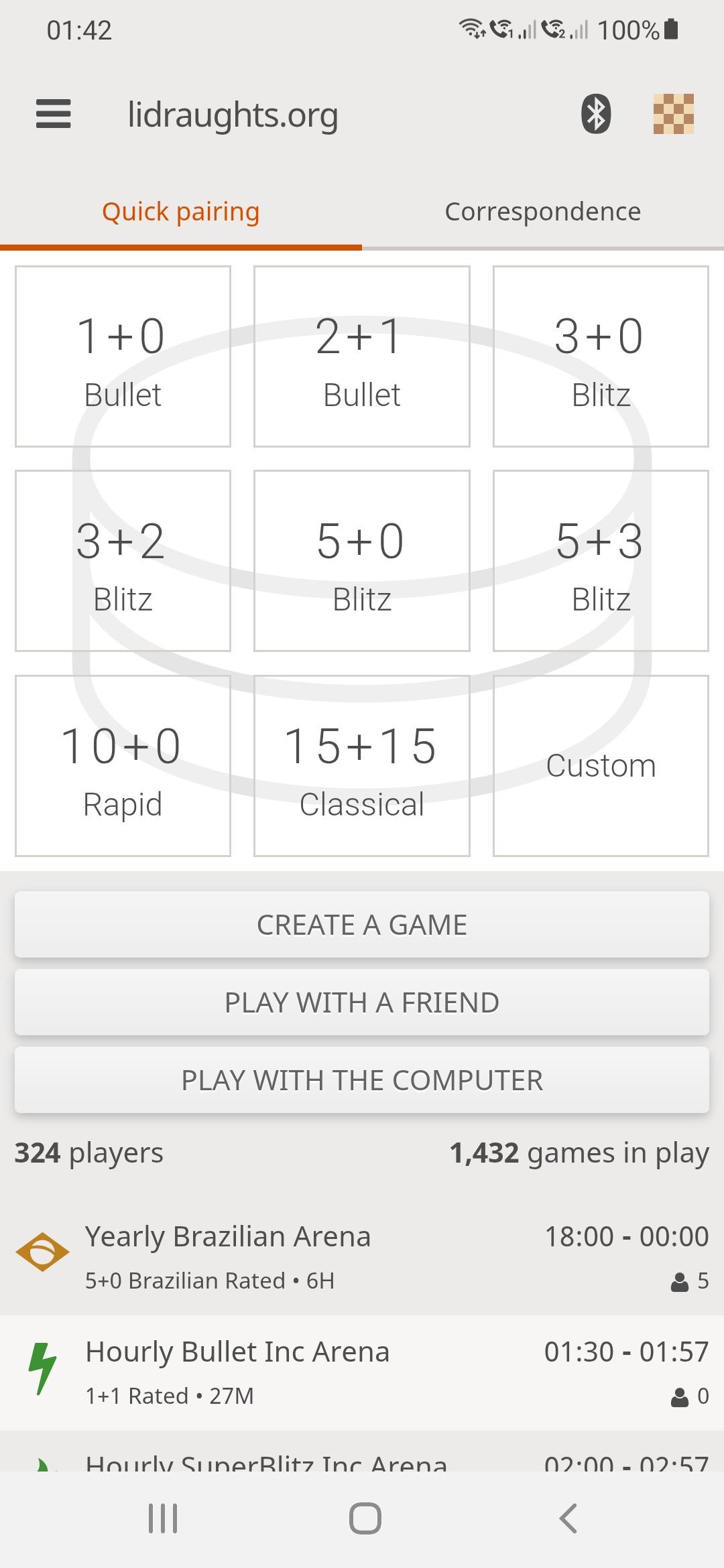
Task: Start a 1+0 Bullet game
Action: tap(123, 356)
